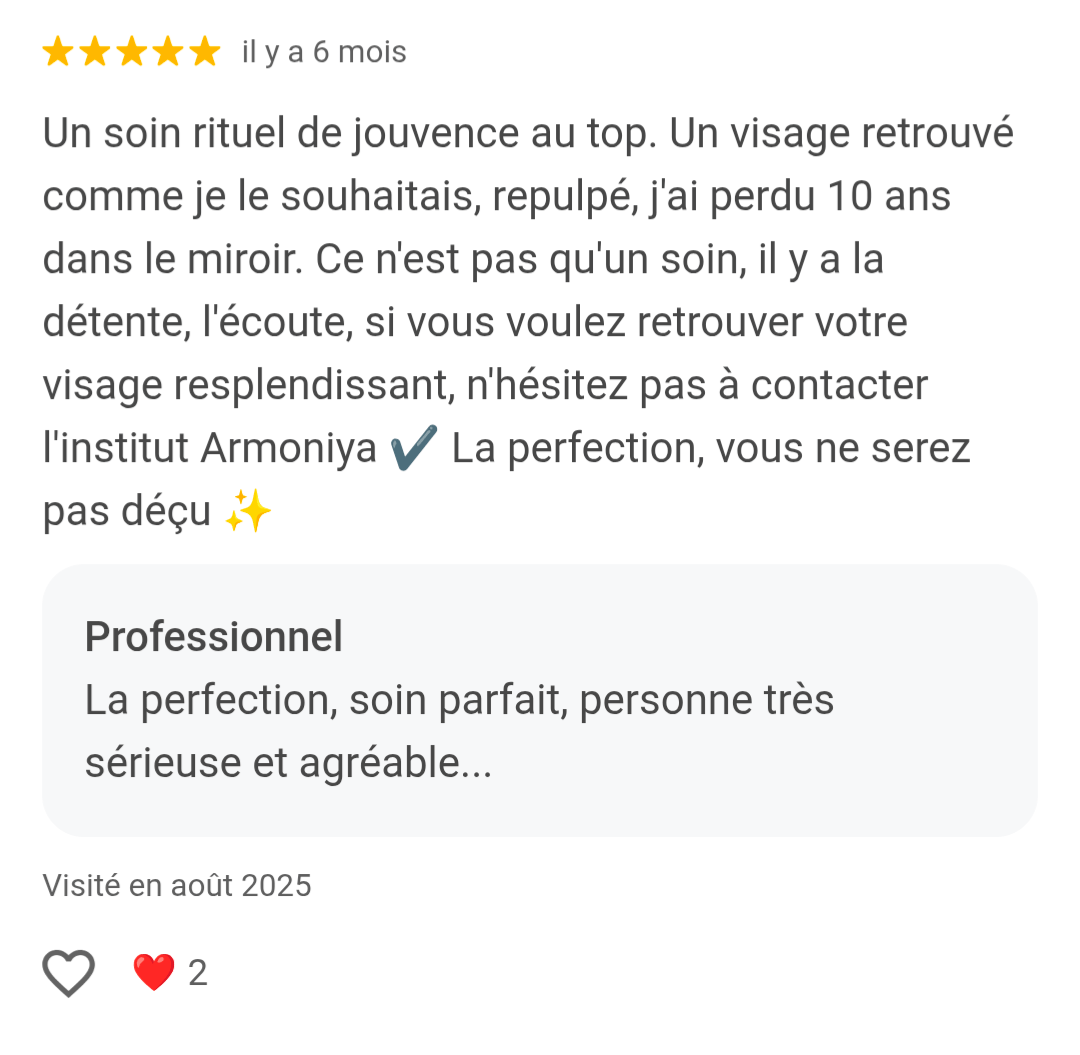Like this review with the heart outline
This screenshot has width=1080, height=1055.
[69, 972]
